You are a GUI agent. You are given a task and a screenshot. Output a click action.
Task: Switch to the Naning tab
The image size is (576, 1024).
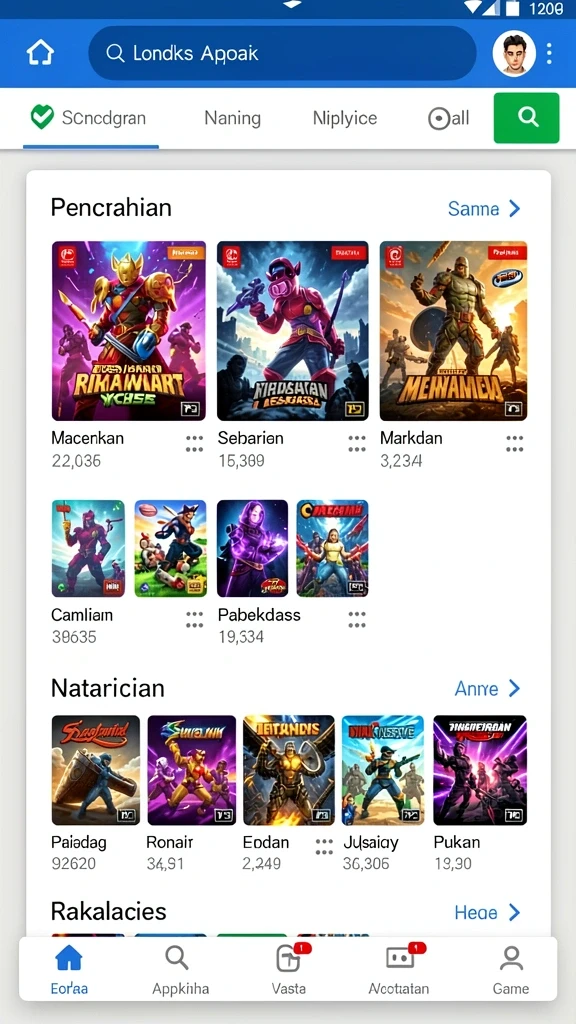click(232, 118)
